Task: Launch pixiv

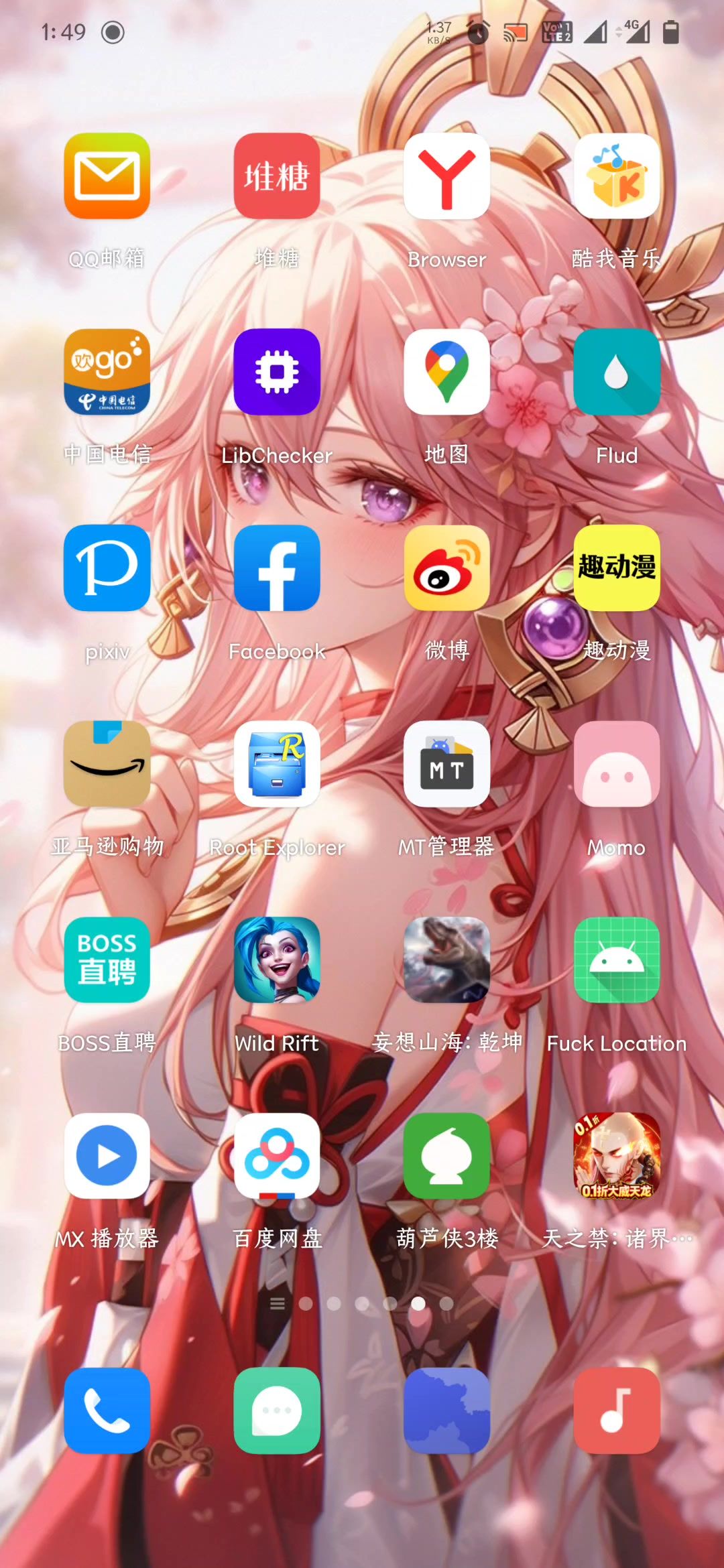Action: (x=107, y=568)
